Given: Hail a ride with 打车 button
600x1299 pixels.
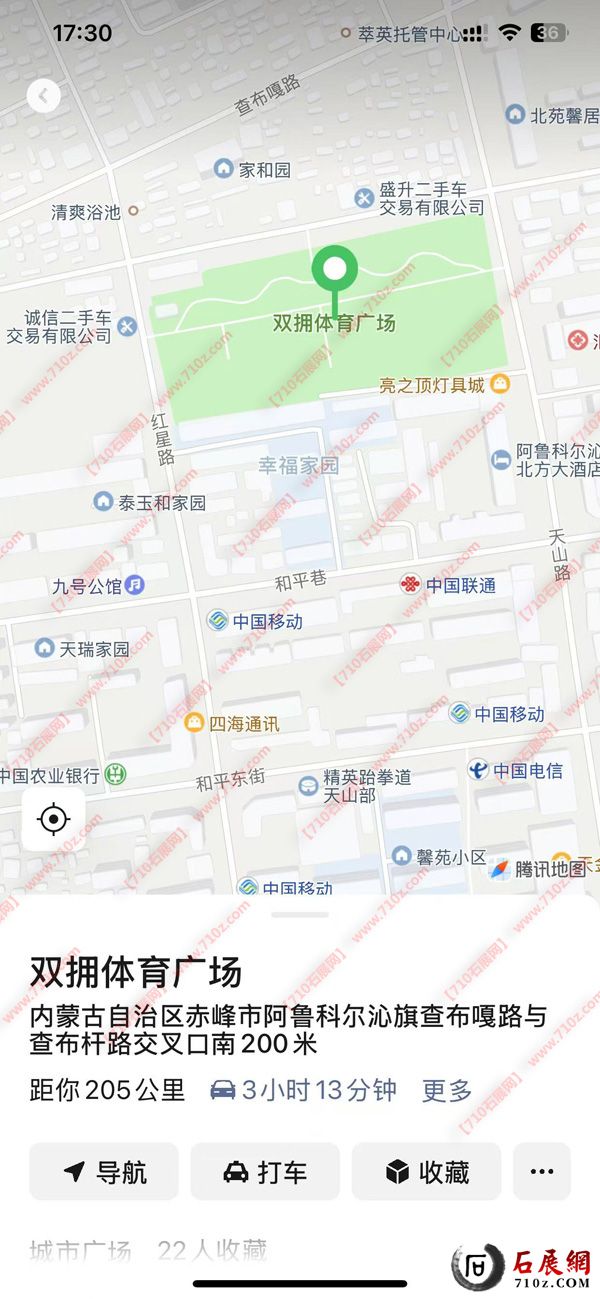Looking at the screenshot, I should [265, 1172].
